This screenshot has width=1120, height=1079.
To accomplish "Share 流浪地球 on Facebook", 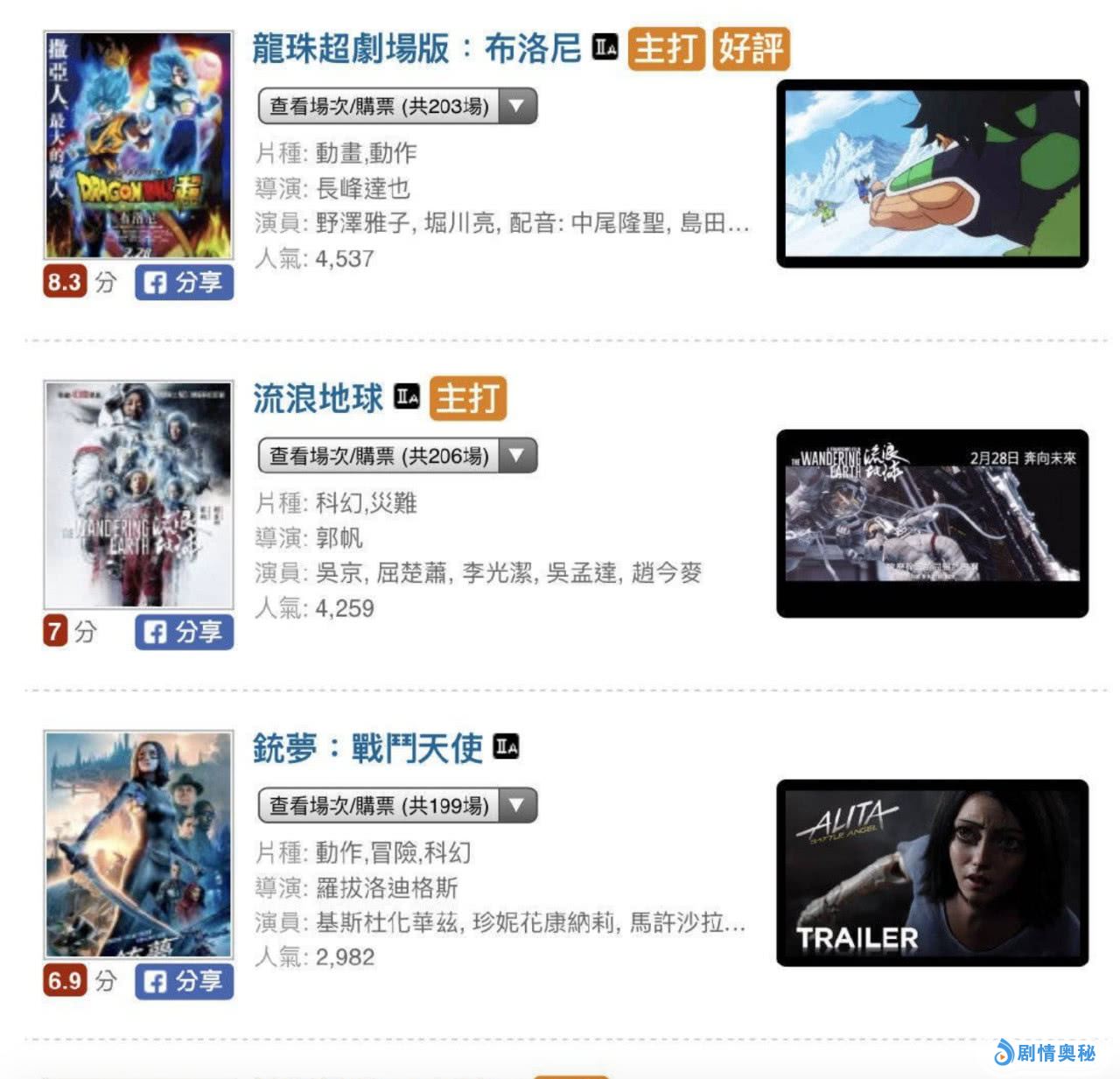I will tap(184, 632).
